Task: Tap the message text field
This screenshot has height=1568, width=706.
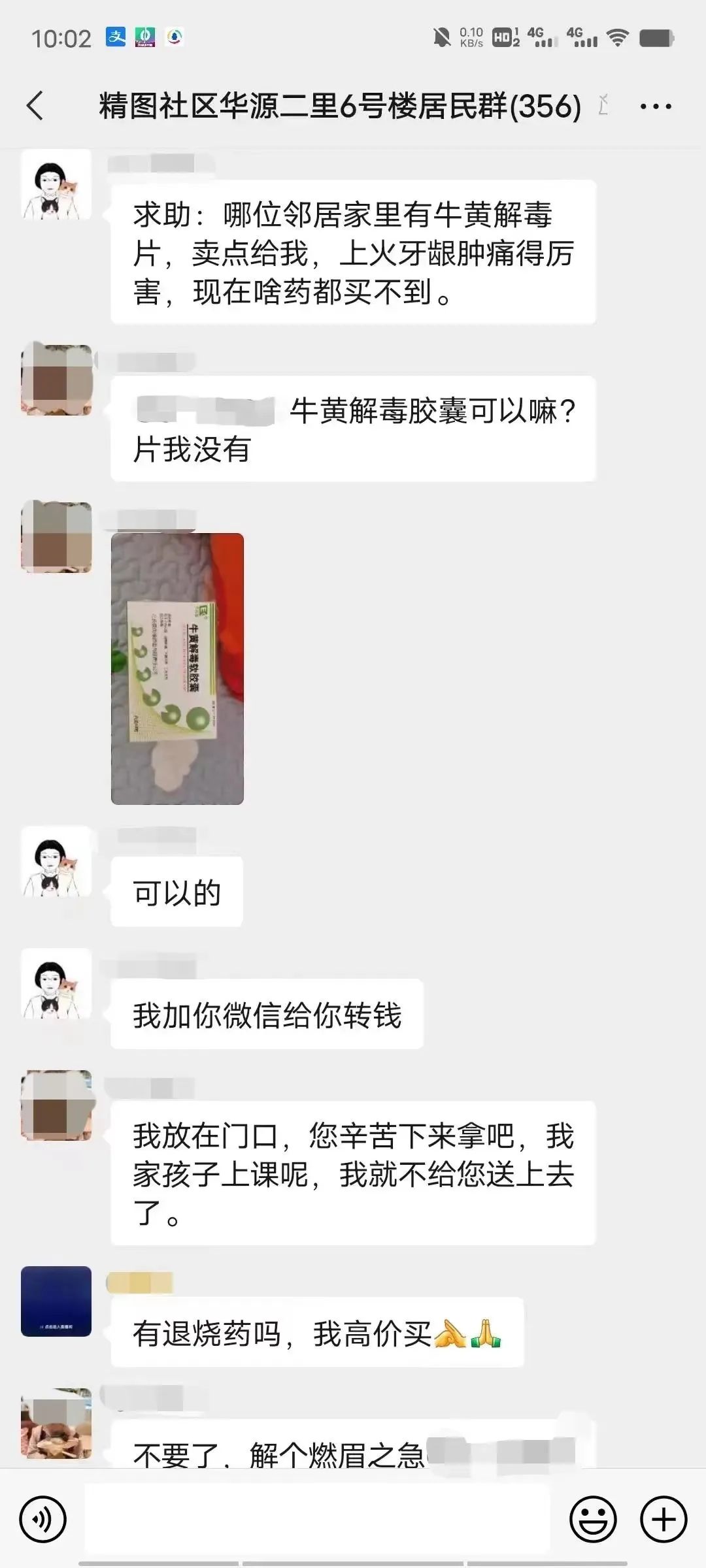Action: (x=317, y=1518)
